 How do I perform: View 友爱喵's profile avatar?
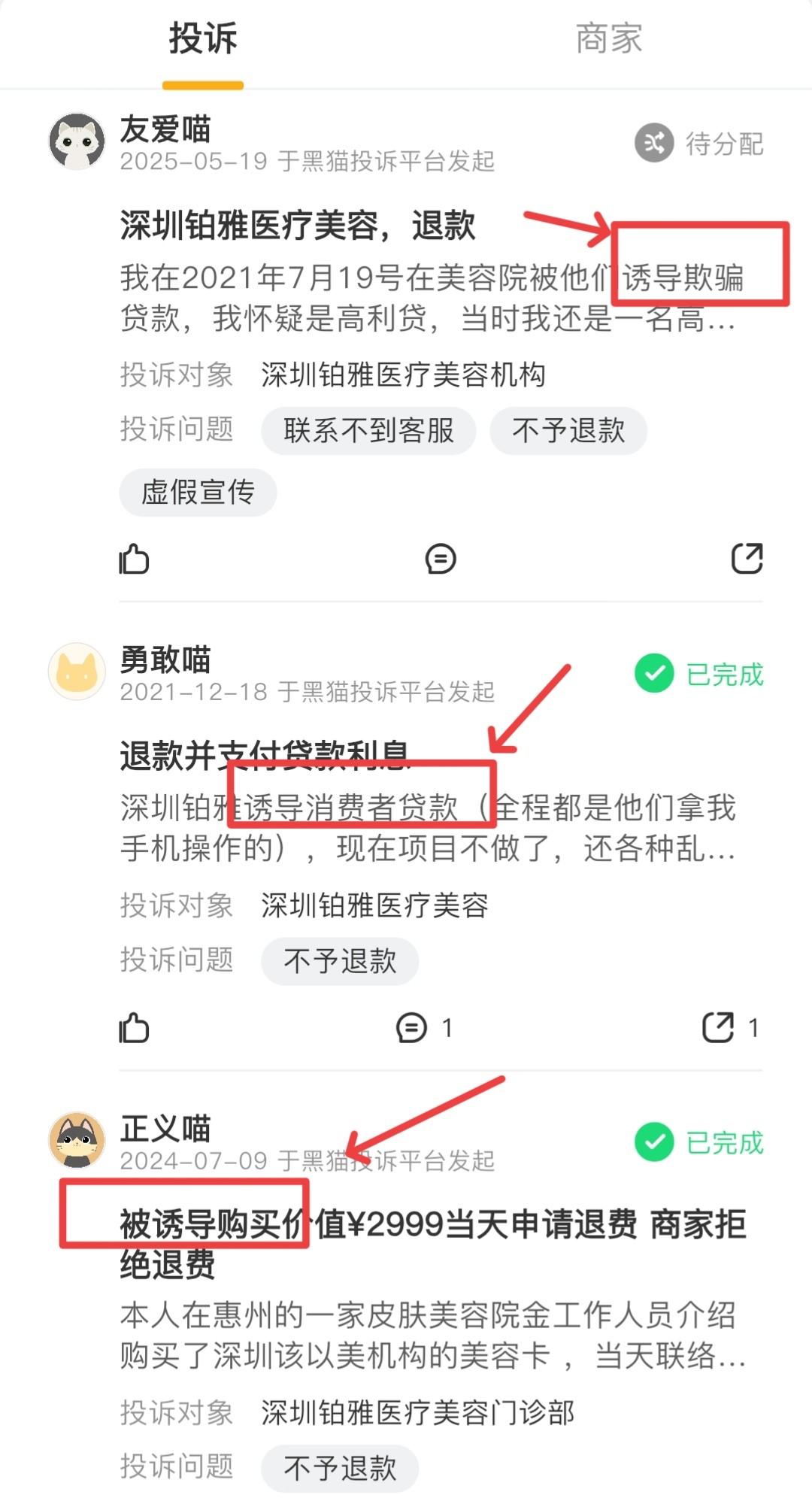point(77,141)
